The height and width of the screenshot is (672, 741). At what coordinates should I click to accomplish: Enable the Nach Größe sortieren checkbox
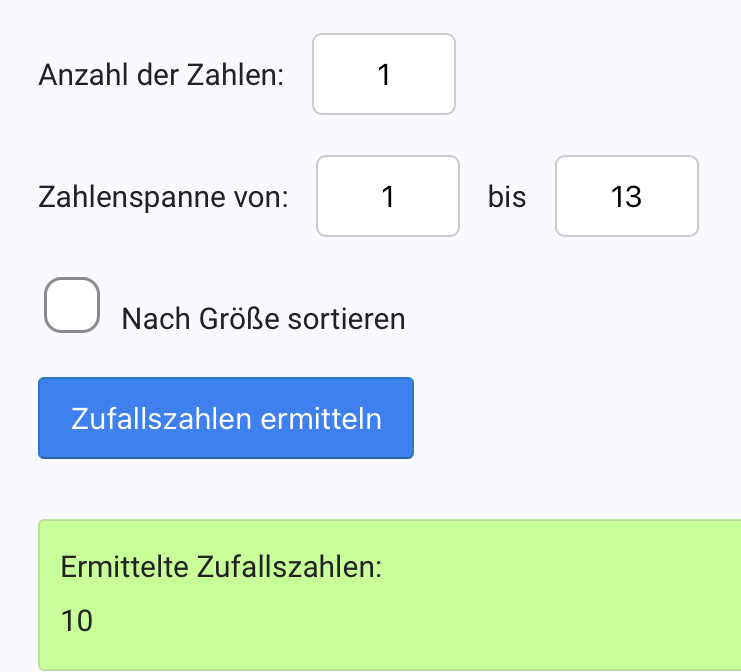(x=72, y=305)
